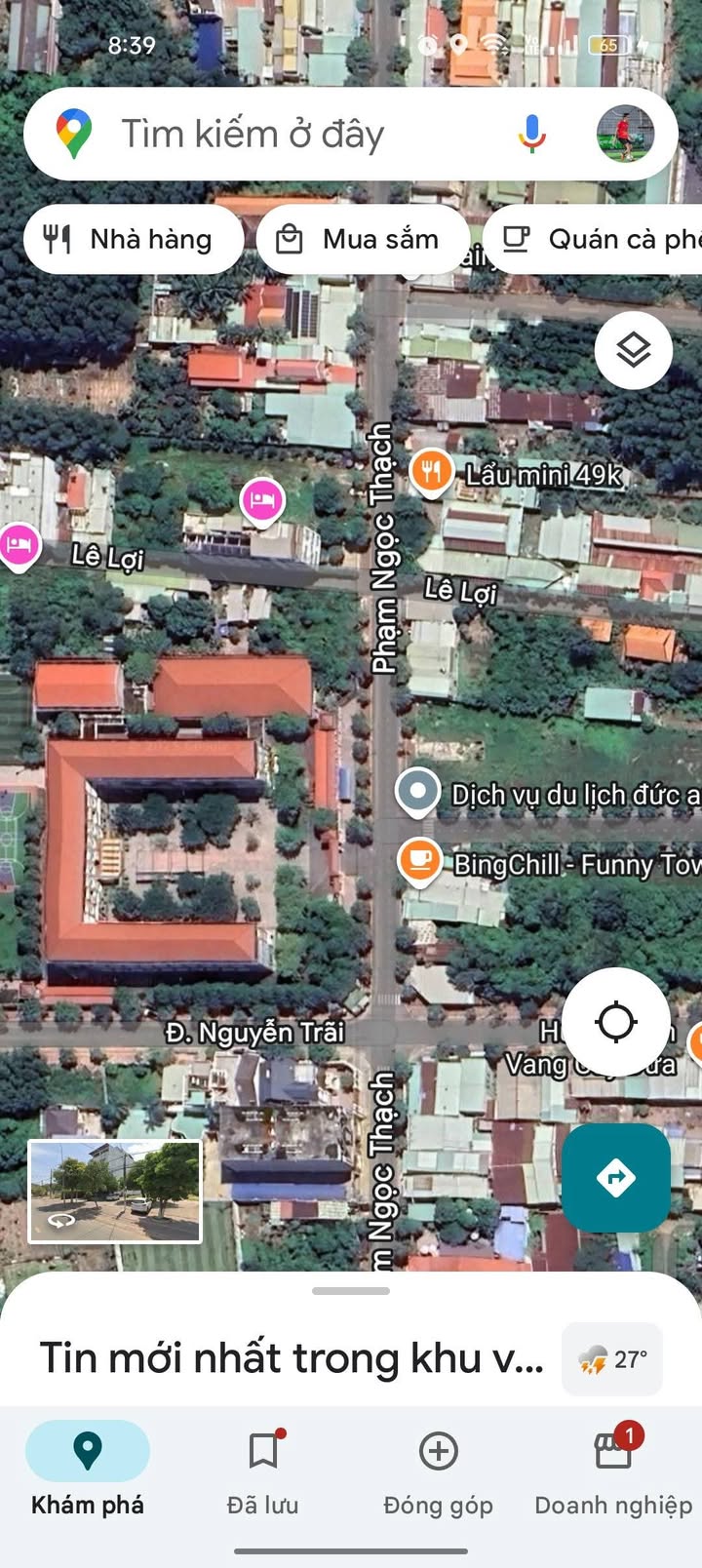Viewport: 702px width, 1568px height.
Task: Filter the map by Mua sắm
Action: click(363, 239)
